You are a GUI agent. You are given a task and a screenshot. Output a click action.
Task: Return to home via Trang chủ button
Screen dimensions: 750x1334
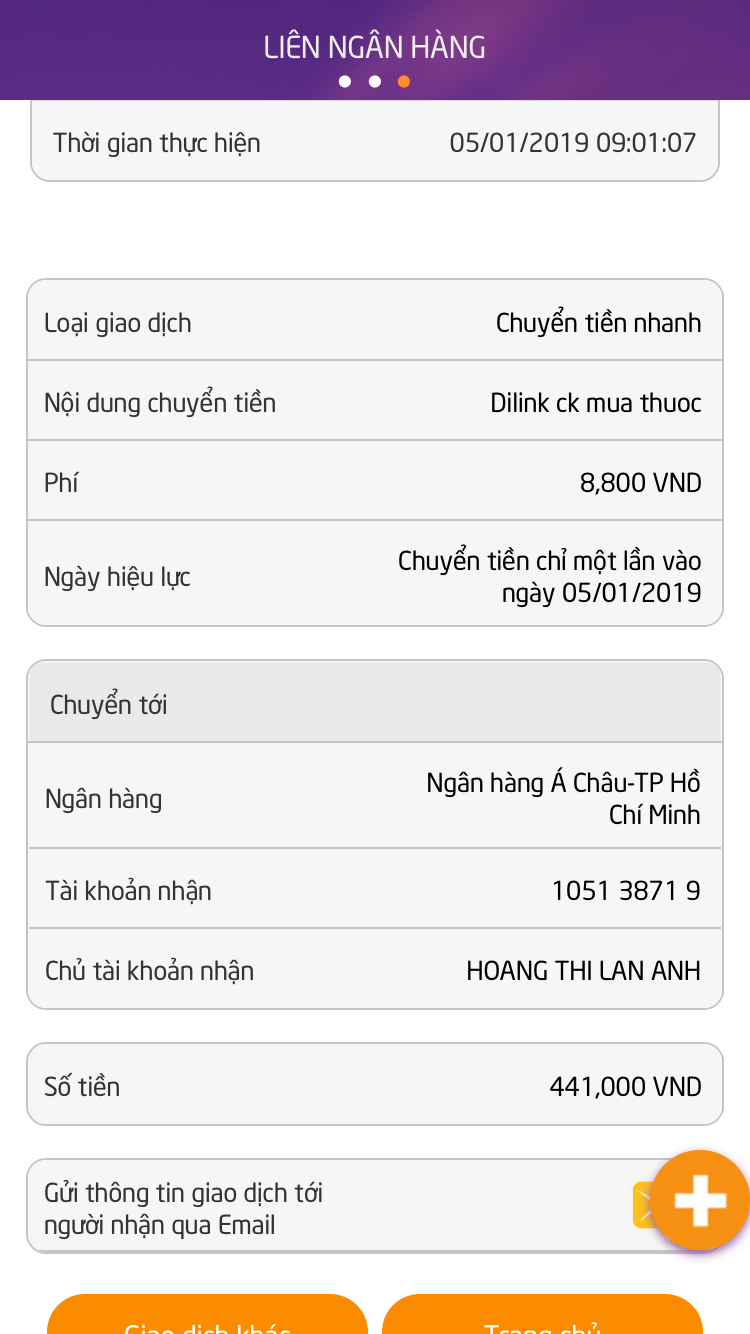[x=542, y=1318]
